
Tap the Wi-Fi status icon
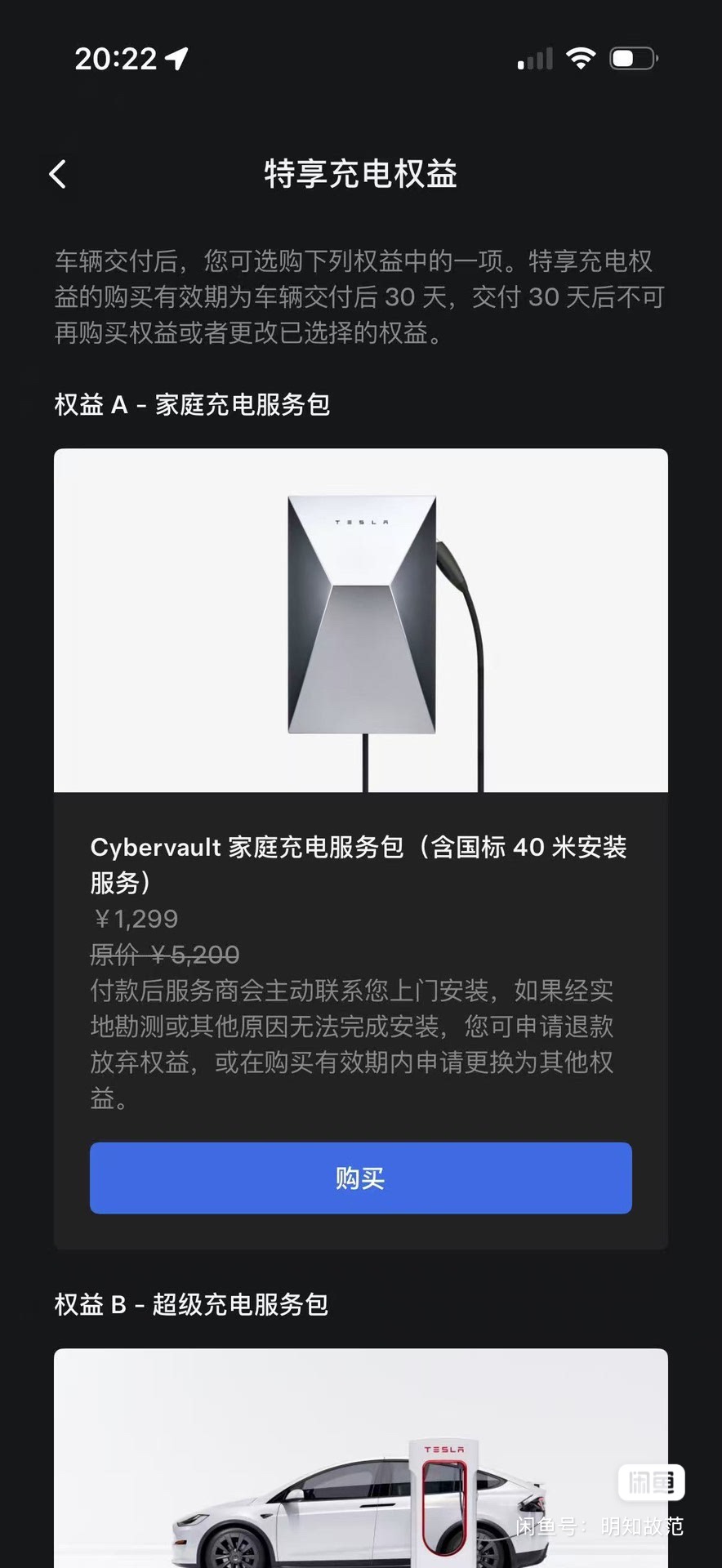coord(581,57)
